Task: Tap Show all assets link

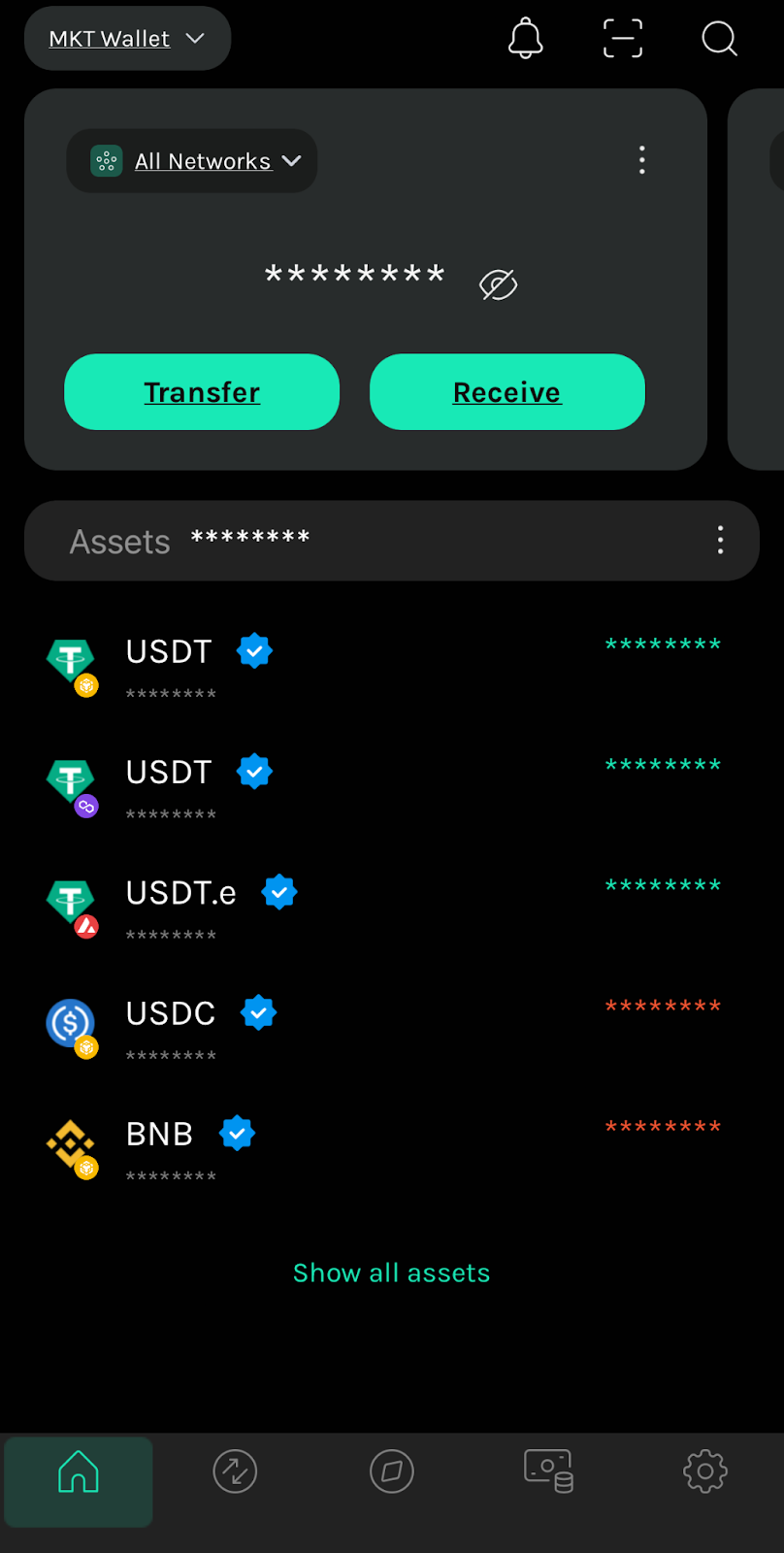Action: 392,1272
